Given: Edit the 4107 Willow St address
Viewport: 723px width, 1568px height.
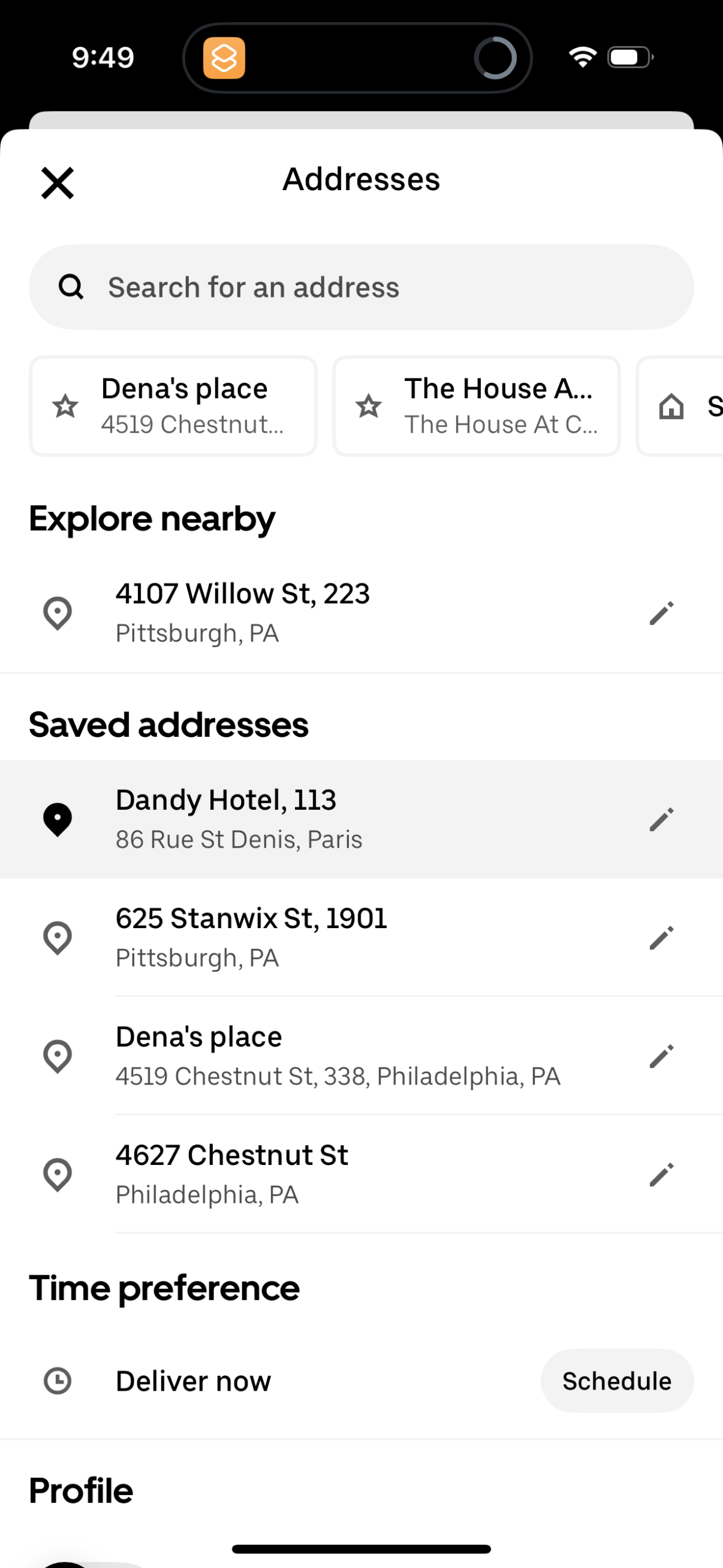Looking at the screenshot, I should pos(661,612).
